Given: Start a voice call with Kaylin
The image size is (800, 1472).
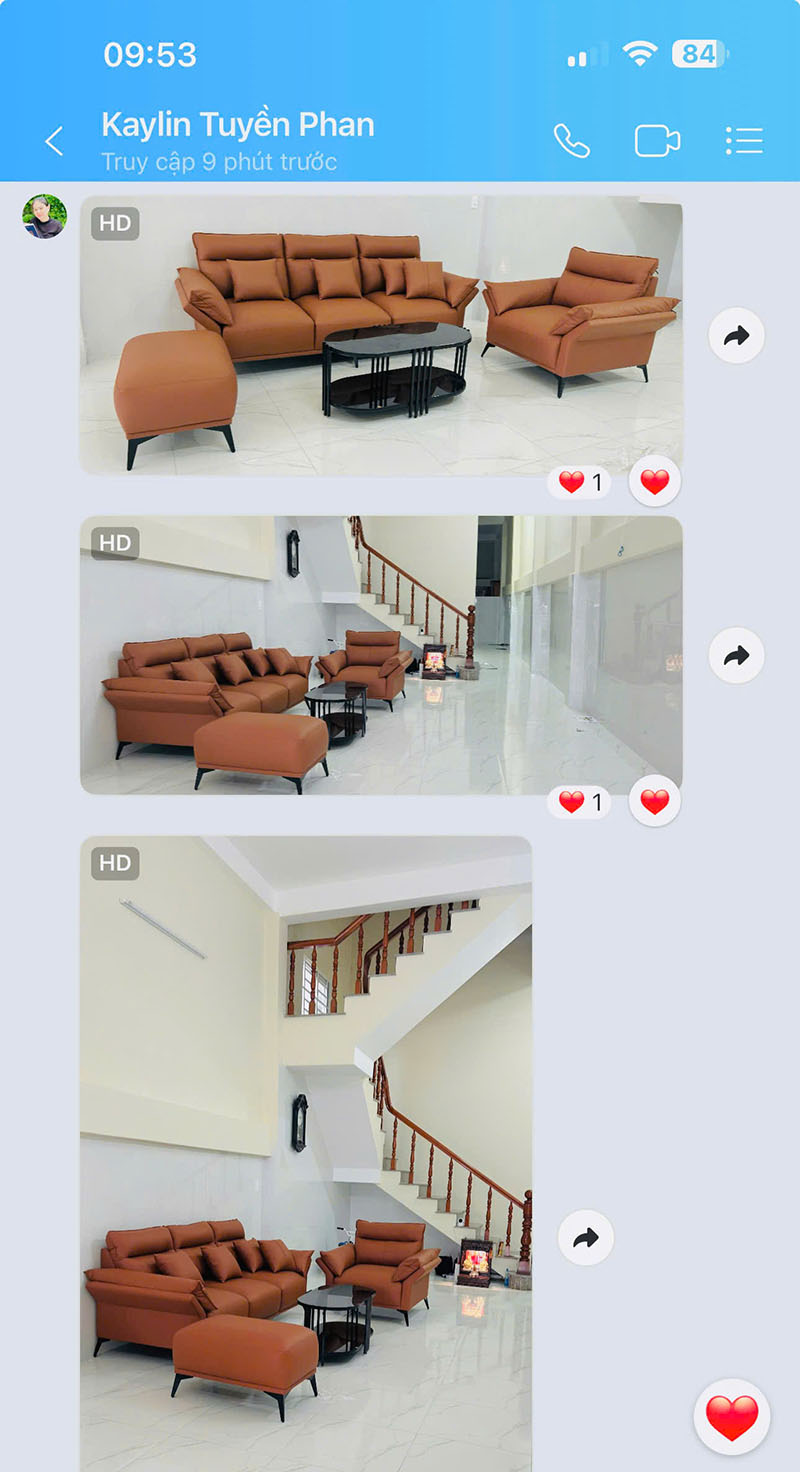Looking at the screenshot, I should click(x=572, y=141).
